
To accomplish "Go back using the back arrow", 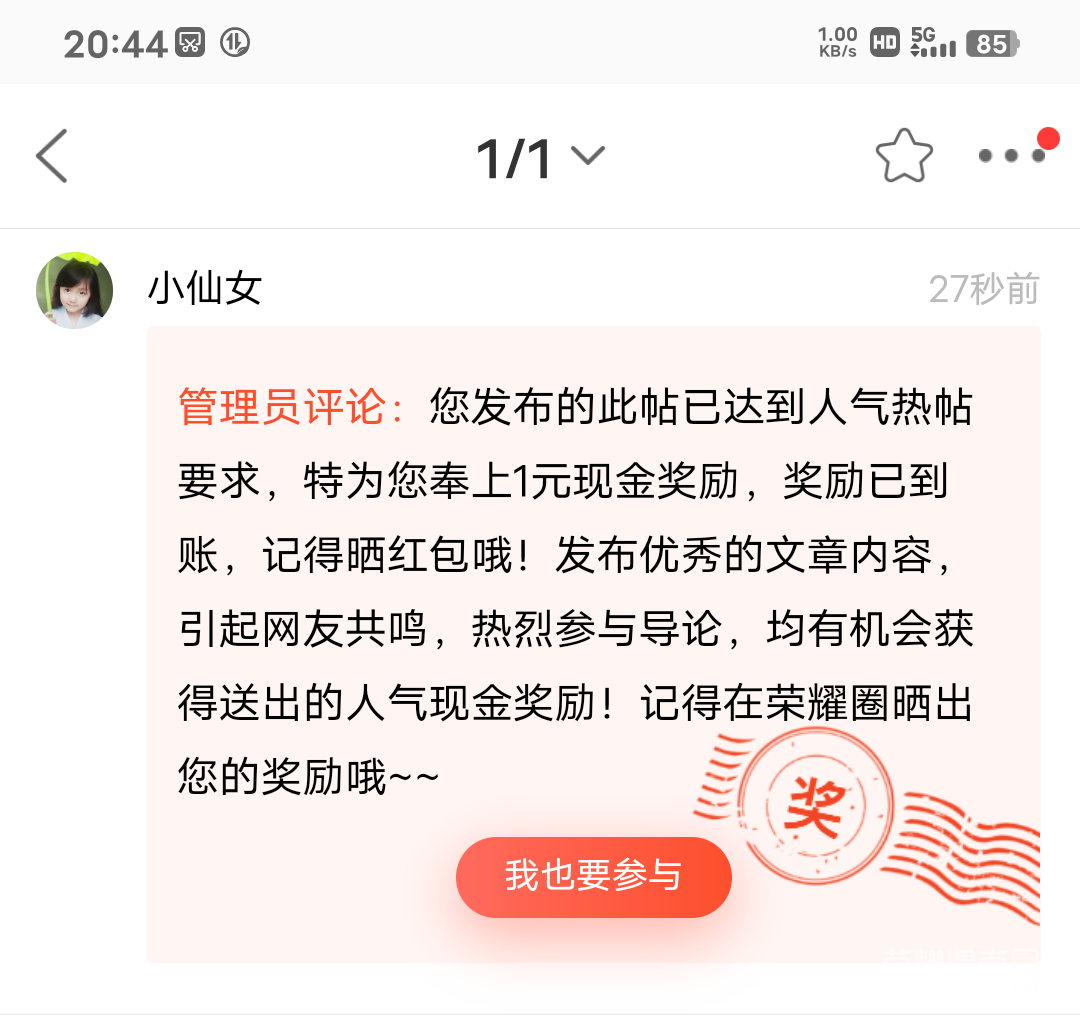I will tap(52, 156).
